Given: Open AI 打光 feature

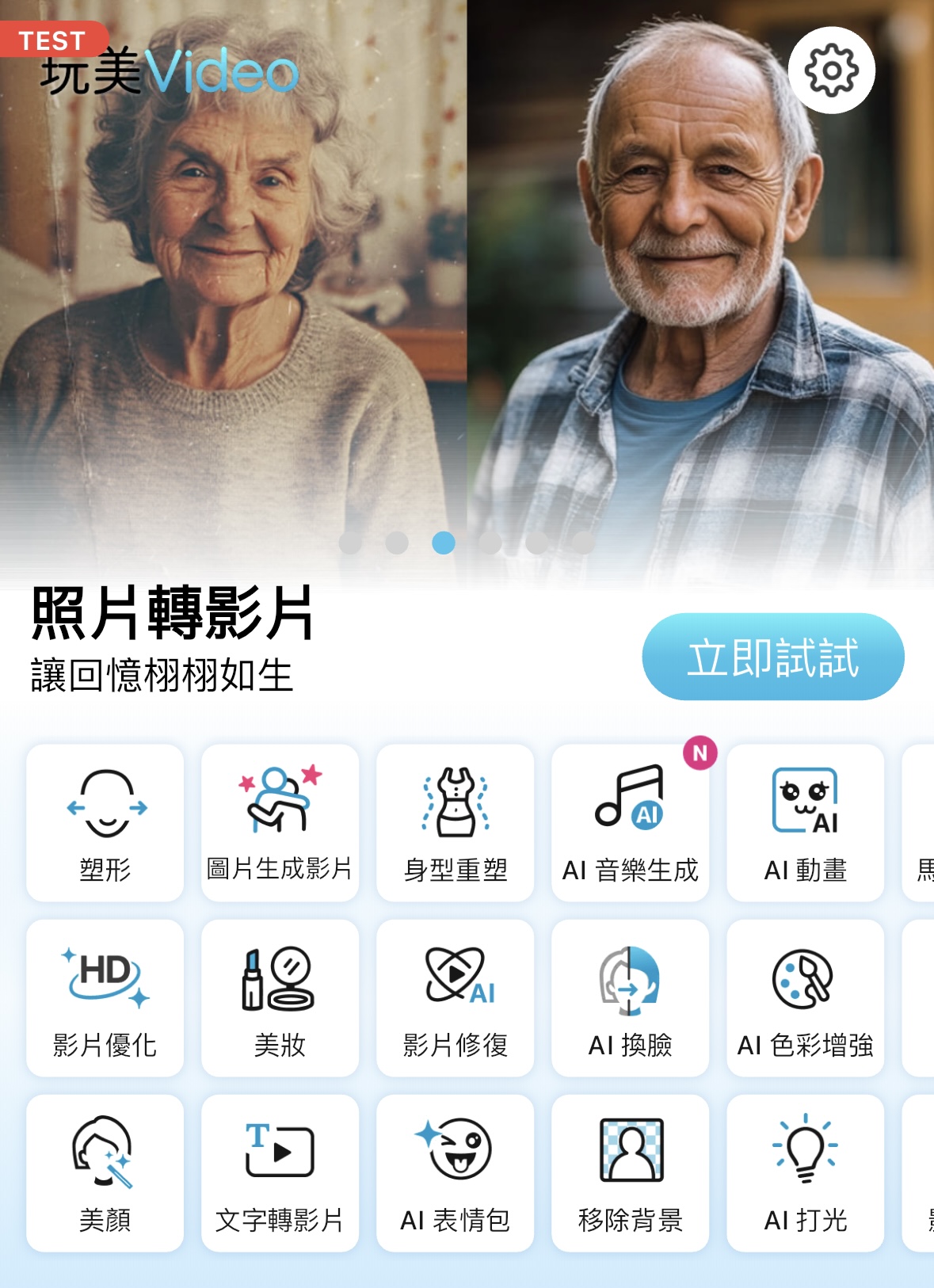Looking at the screenshot, I should coord(805,1172).
